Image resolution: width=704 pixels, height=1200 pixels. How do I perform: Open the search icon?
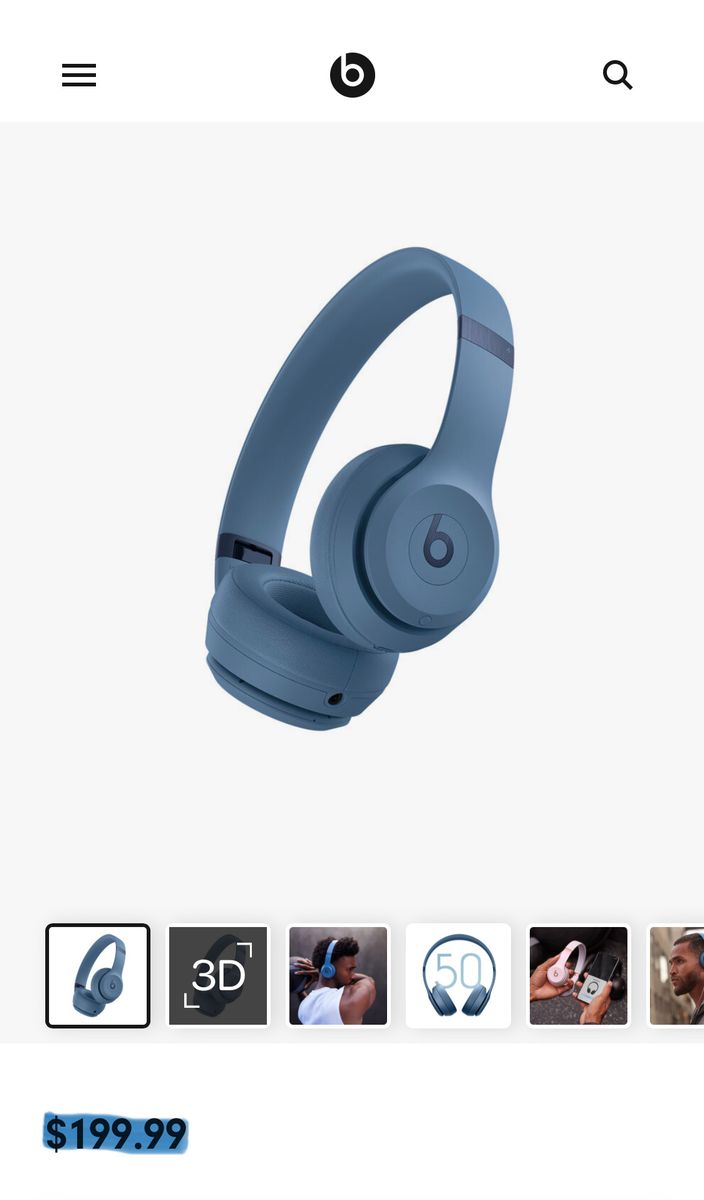[x=617, y=75]
